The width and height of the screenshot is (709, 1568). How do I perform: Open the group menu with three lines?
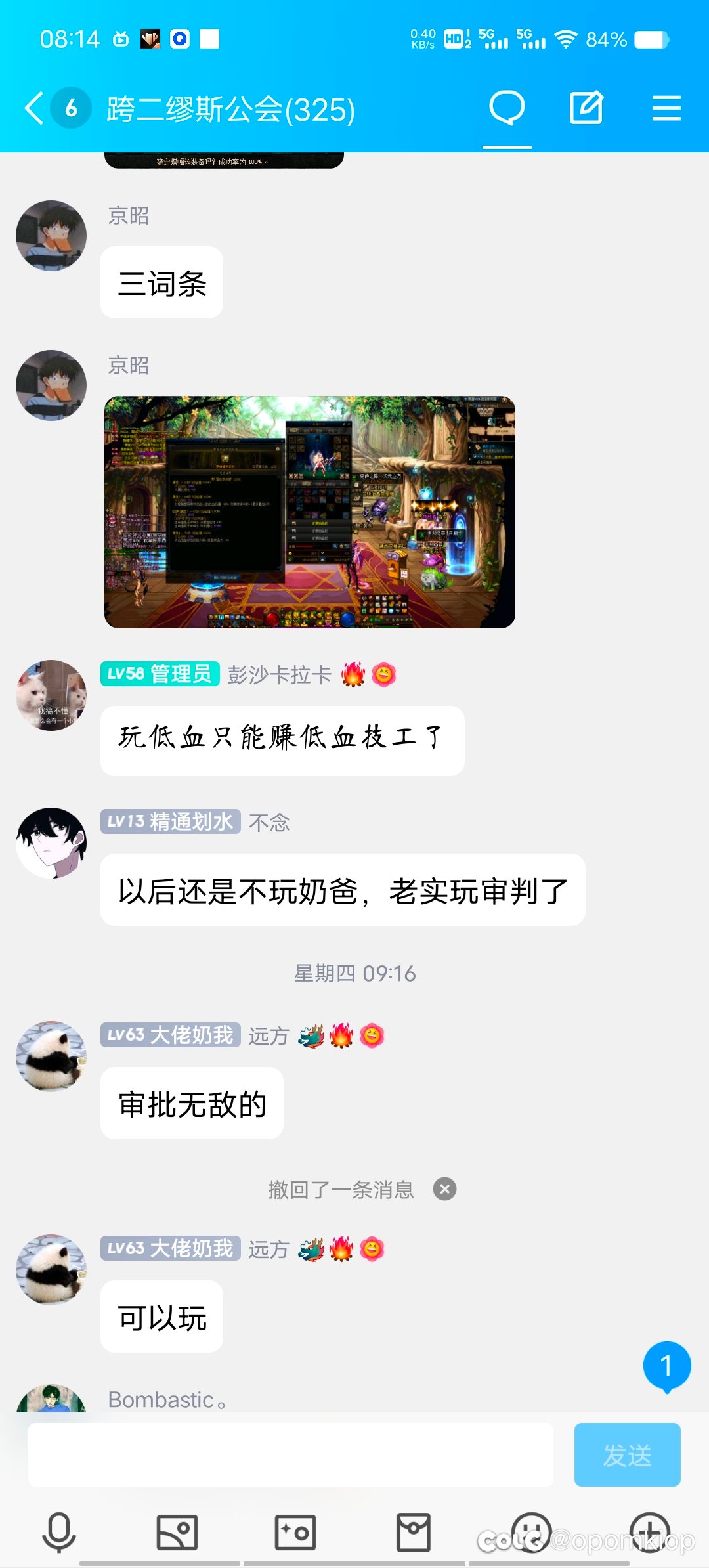coord(666,108)
